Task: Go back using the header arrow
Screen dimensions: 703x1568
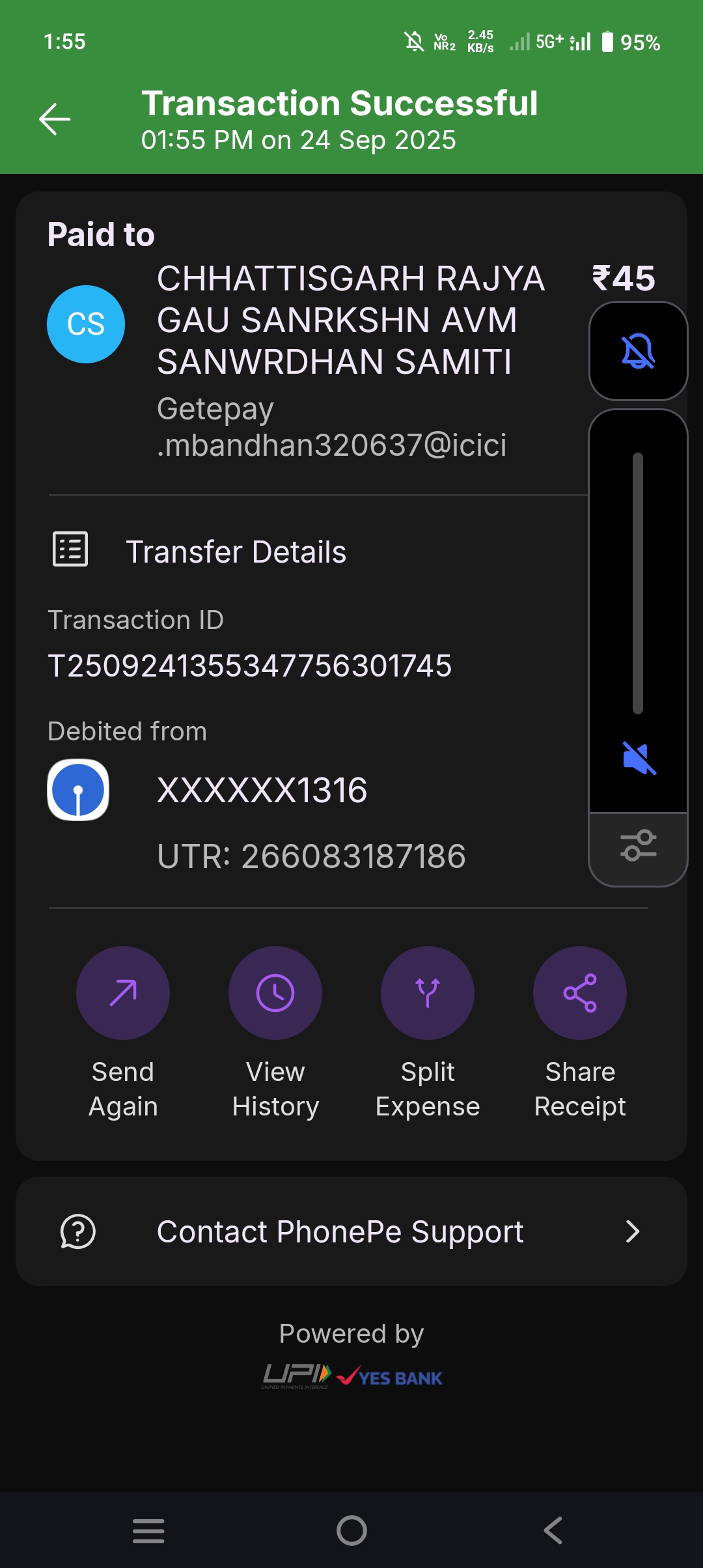Action: [55, 119]
